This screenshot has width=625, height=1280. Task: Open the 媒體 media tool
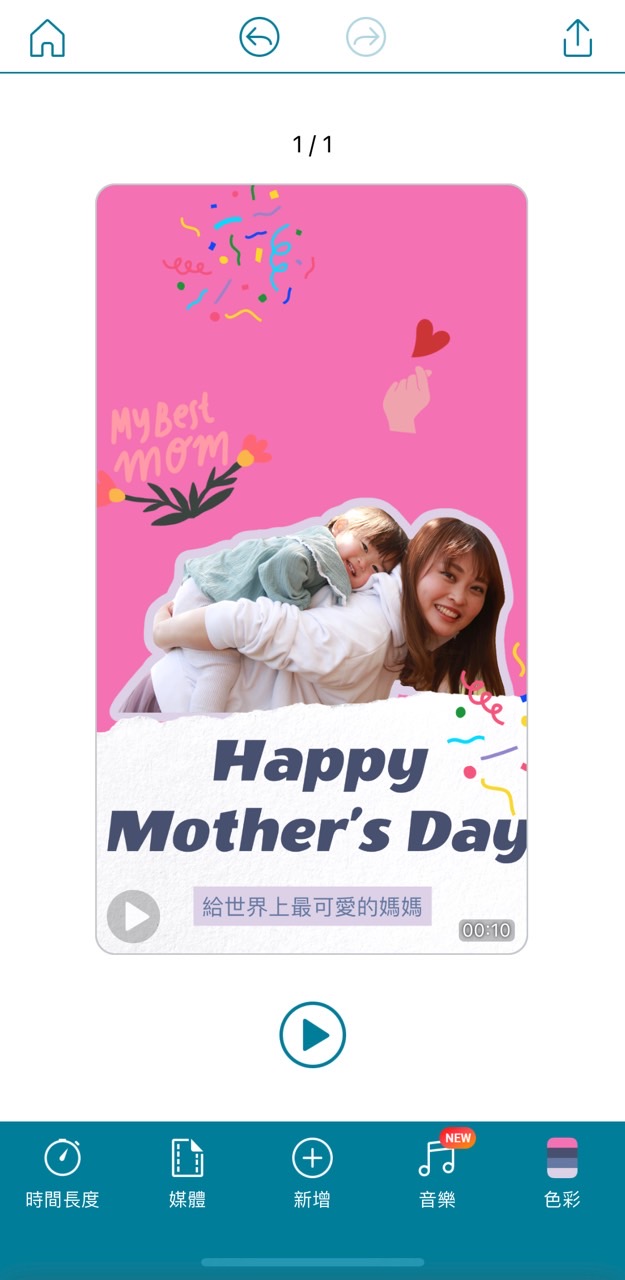[x=187, y=1173]
